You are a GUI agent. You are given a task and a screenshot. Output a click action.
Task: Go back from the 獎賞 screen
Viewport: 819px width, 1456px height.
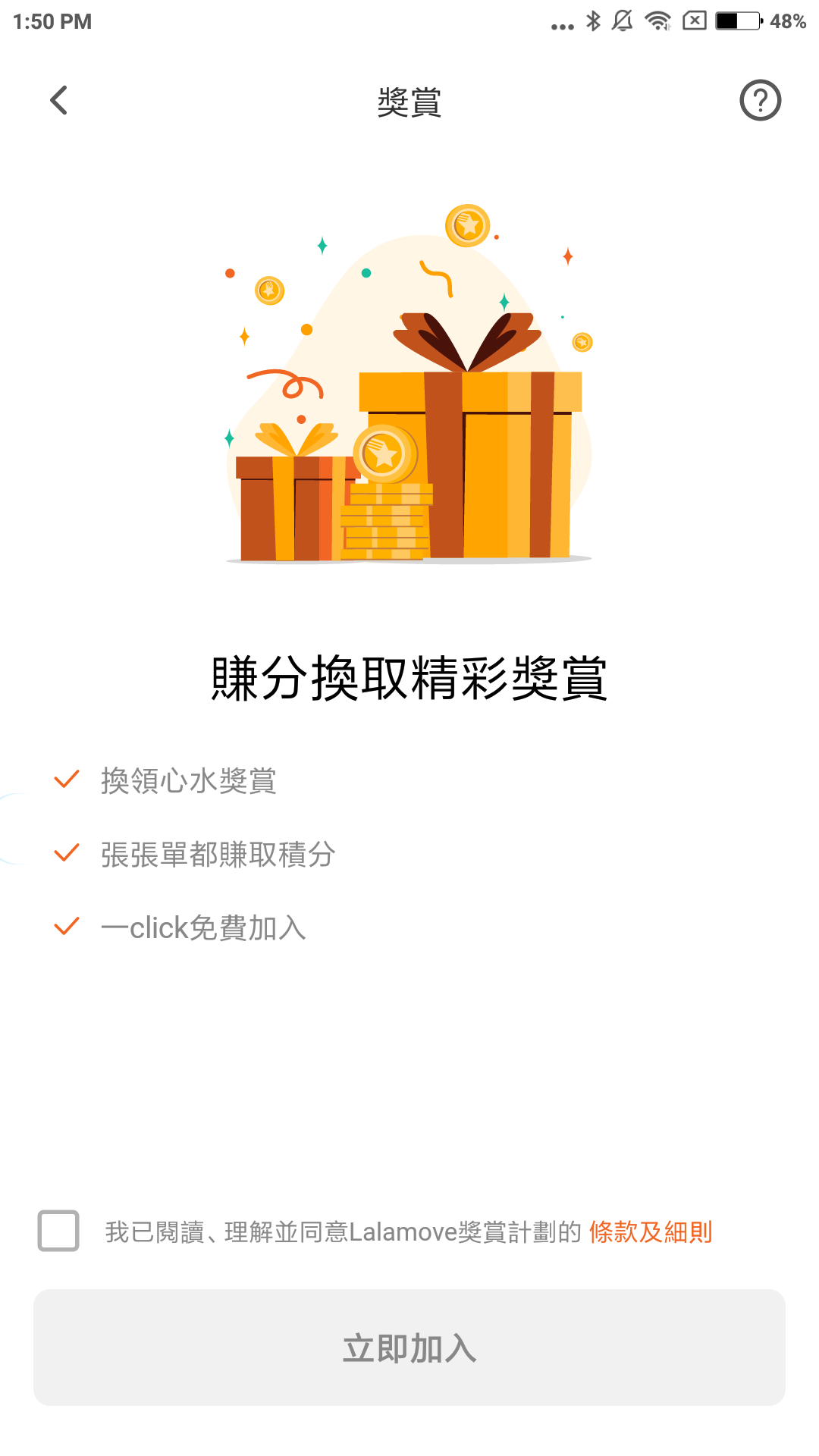tap(58, 100)
